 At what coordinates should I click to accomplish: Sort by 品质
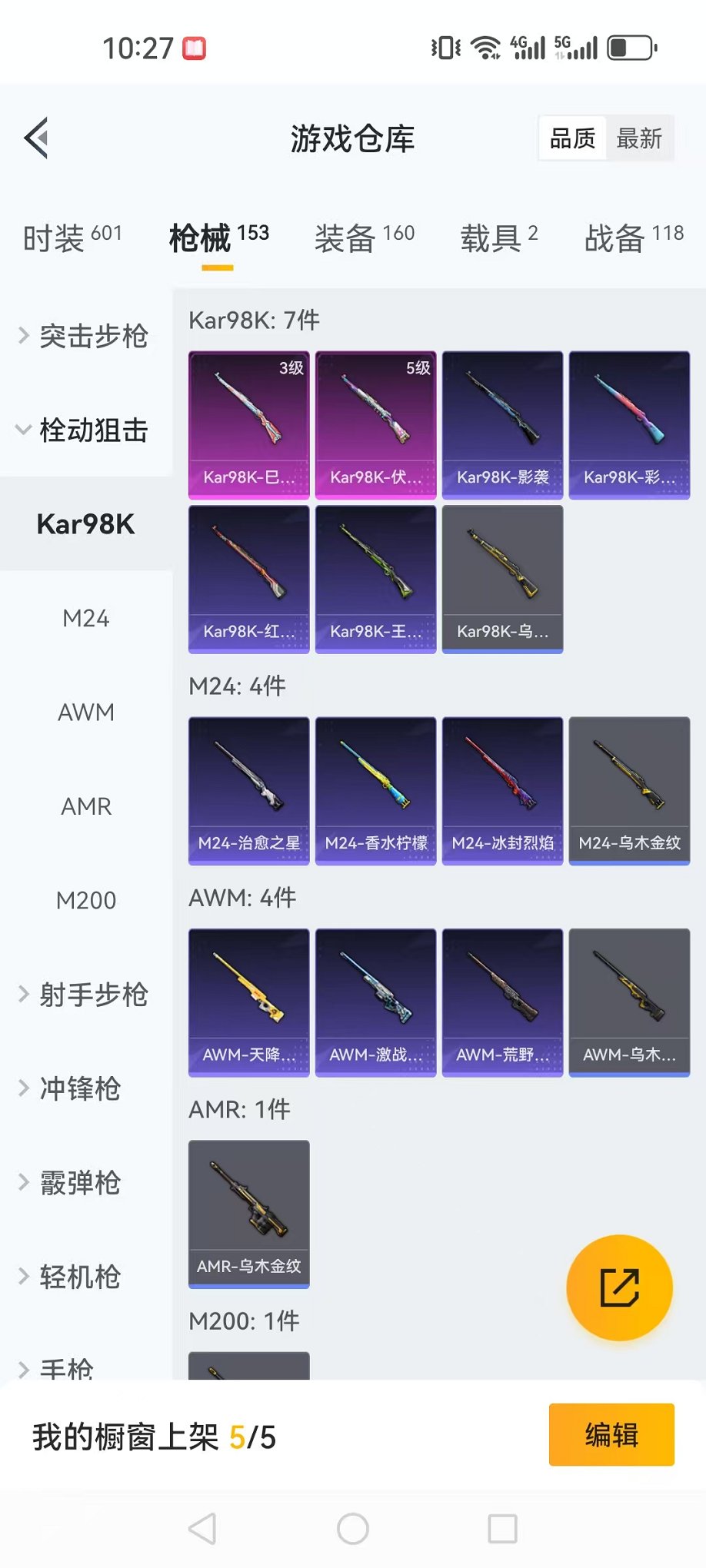pos(572,139)
